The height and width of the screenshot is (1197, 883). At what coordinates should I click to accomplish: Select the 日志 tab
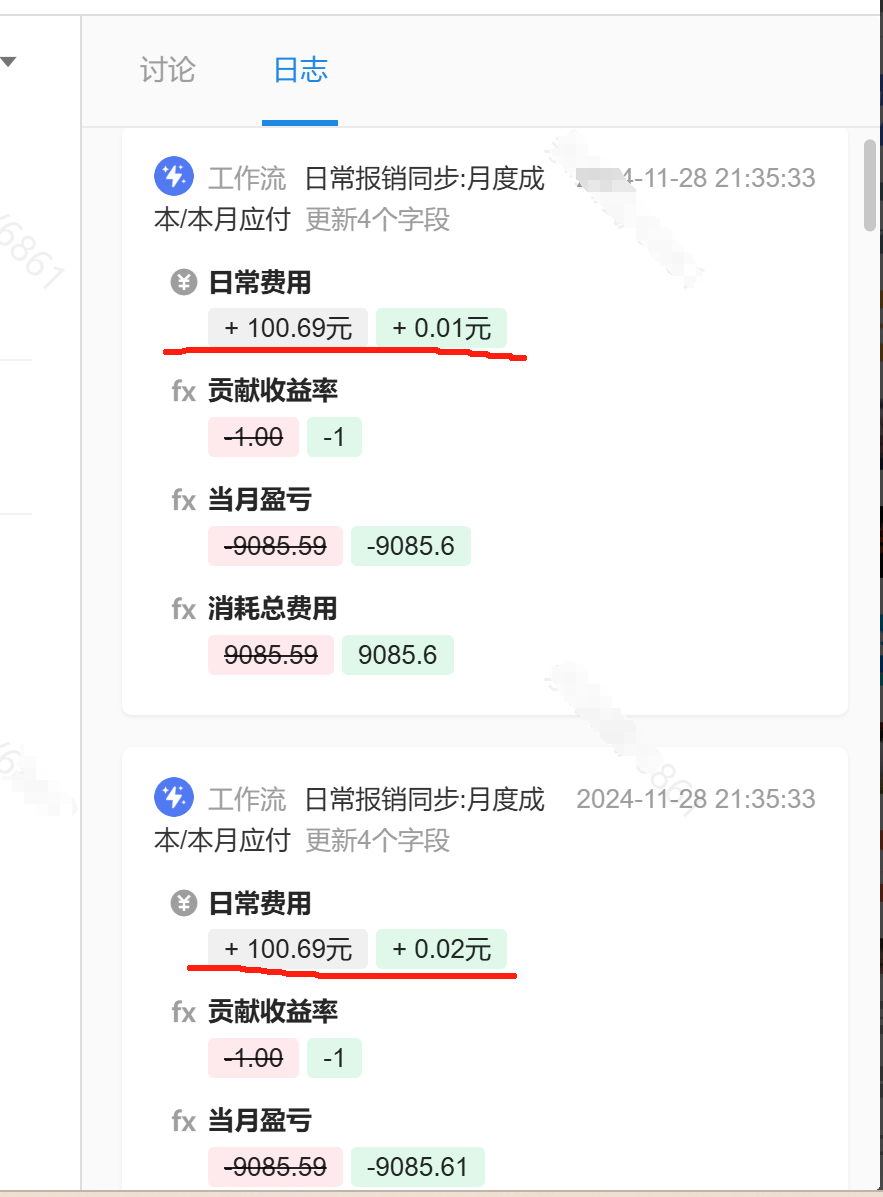point(300,71)
